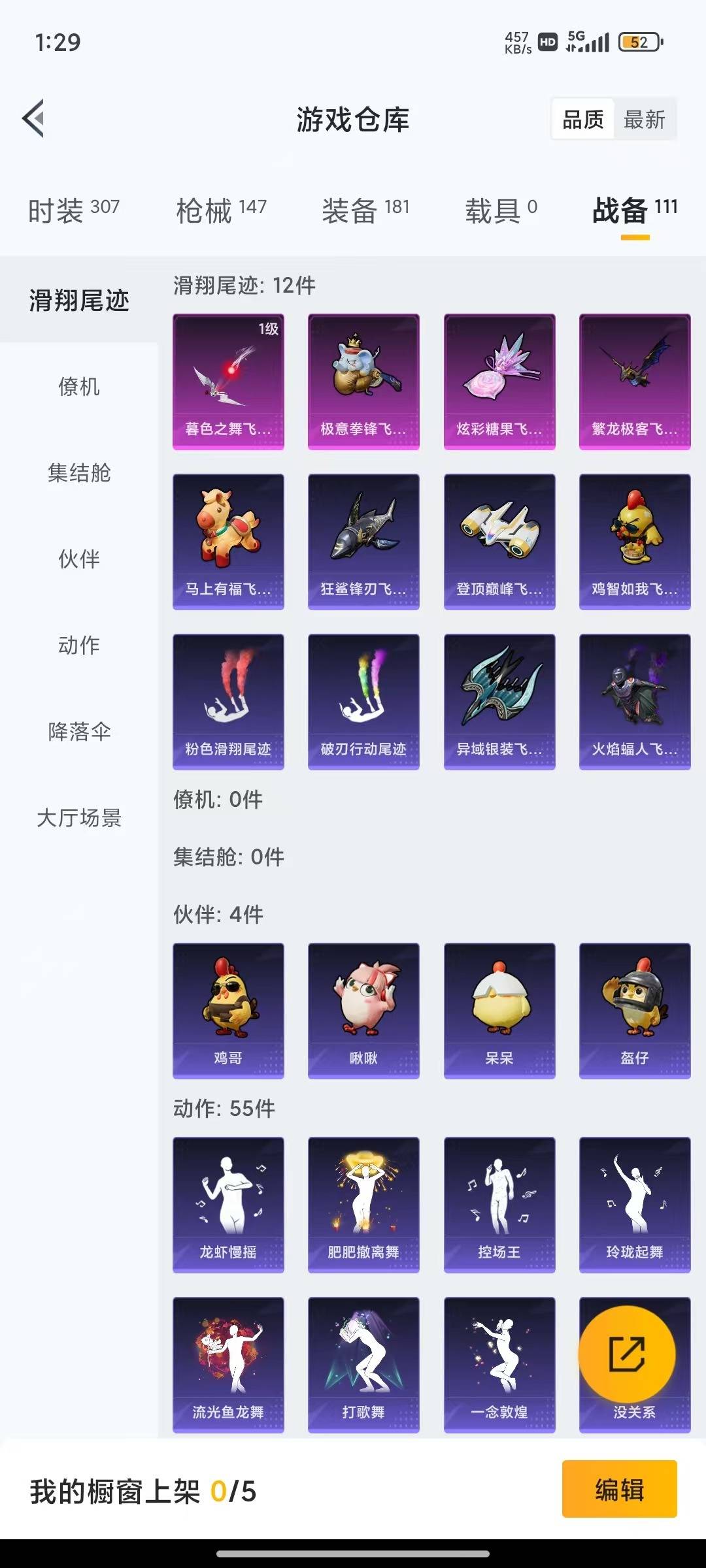
Task: Switch sorting to 最新
Action: 643,120
